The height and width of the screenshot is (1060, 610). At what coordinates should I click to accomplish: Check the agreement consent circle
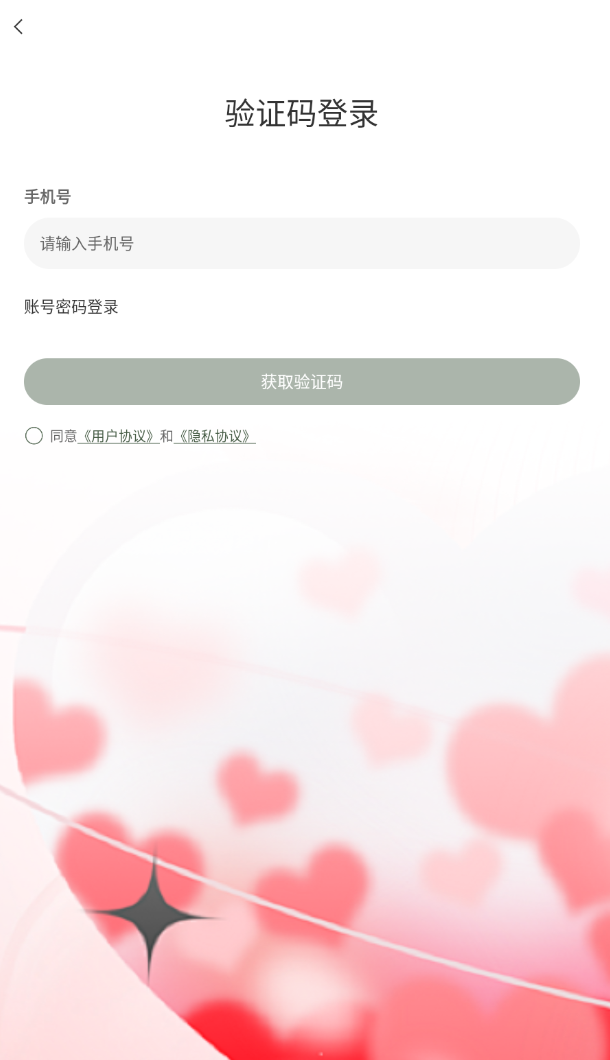[x=34, y=436]
